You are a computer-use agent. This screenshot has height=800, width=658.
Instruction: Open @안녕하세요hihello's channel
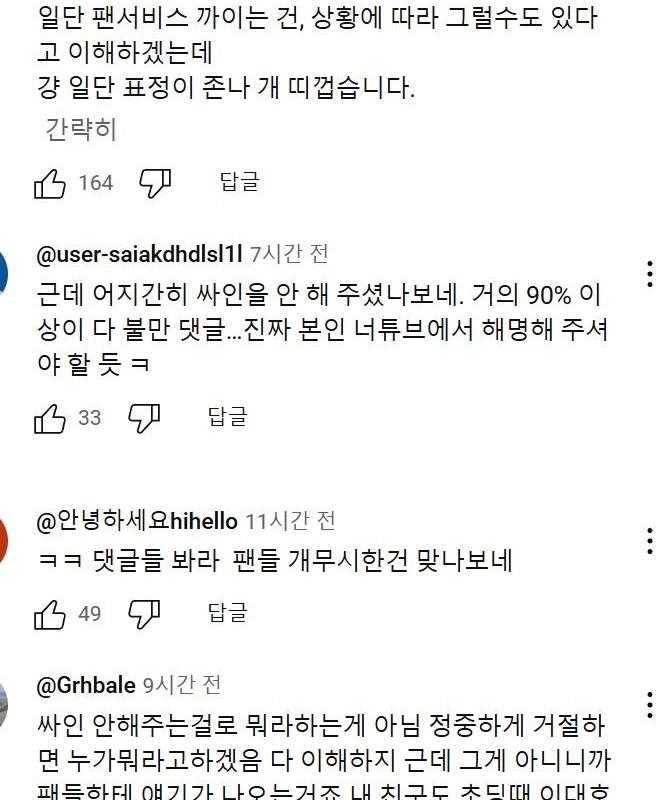point(137,521)
